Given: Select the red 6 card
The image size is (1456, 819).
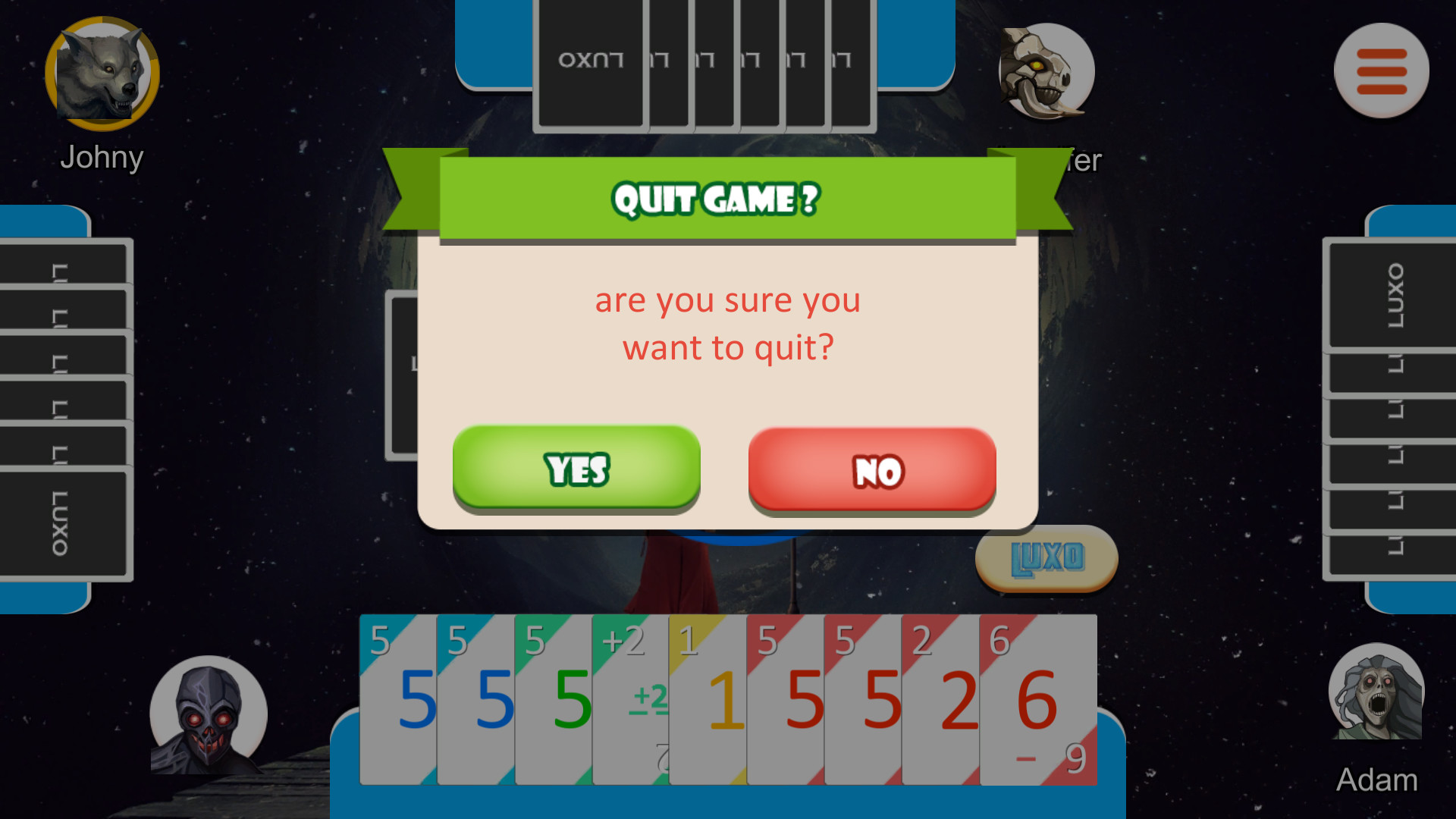Looking at the screenshot, I should tap(1037, 698).
